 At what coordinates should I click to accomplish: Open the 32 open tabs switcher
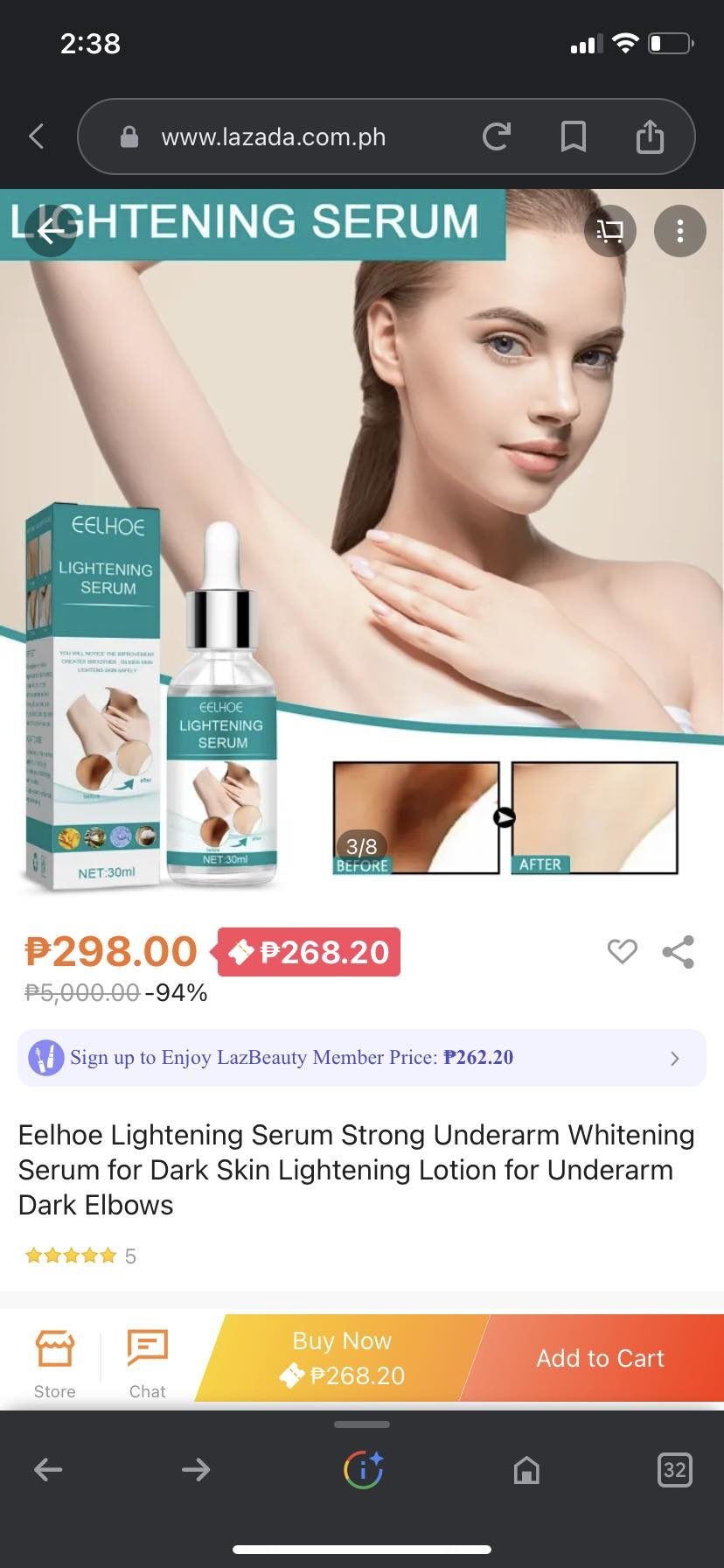click(x=674, y=1469)
